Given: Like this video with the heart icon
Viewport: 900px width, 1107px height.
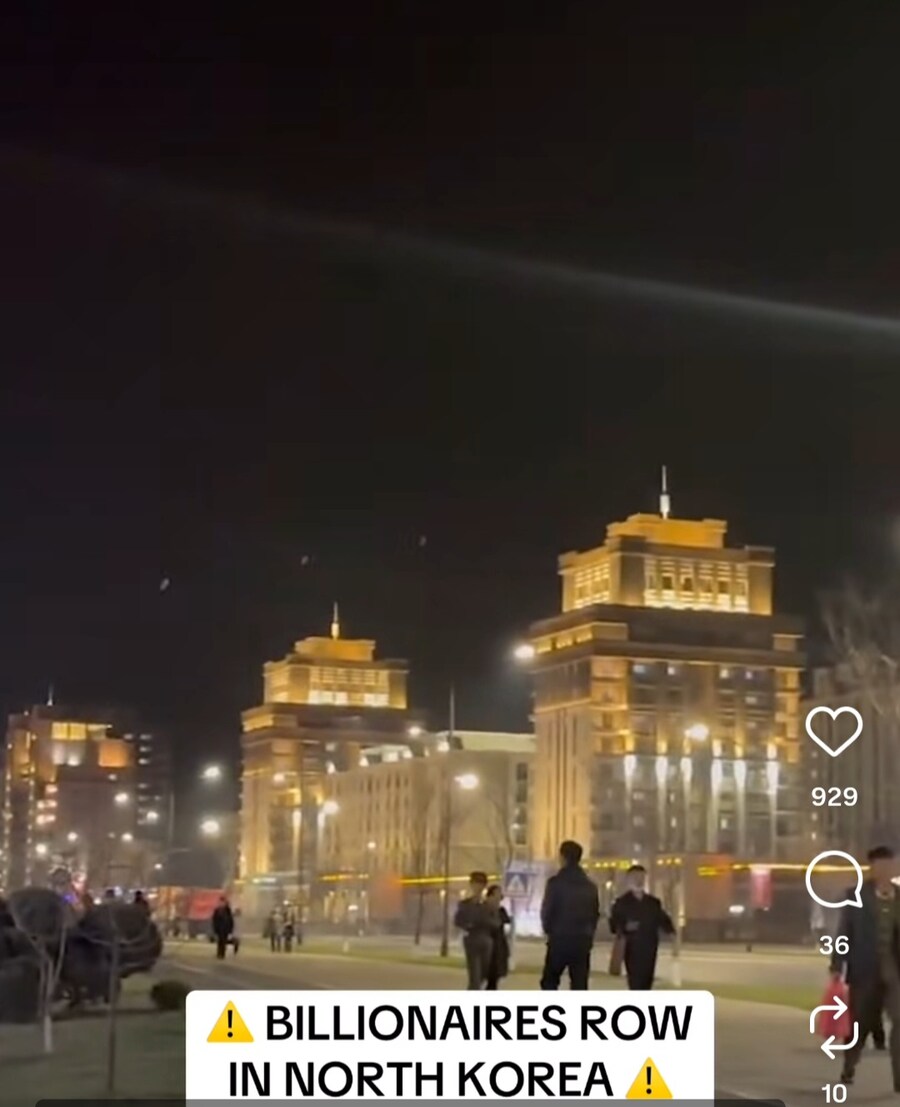Looking at the screenshot, I should (833, 732).
